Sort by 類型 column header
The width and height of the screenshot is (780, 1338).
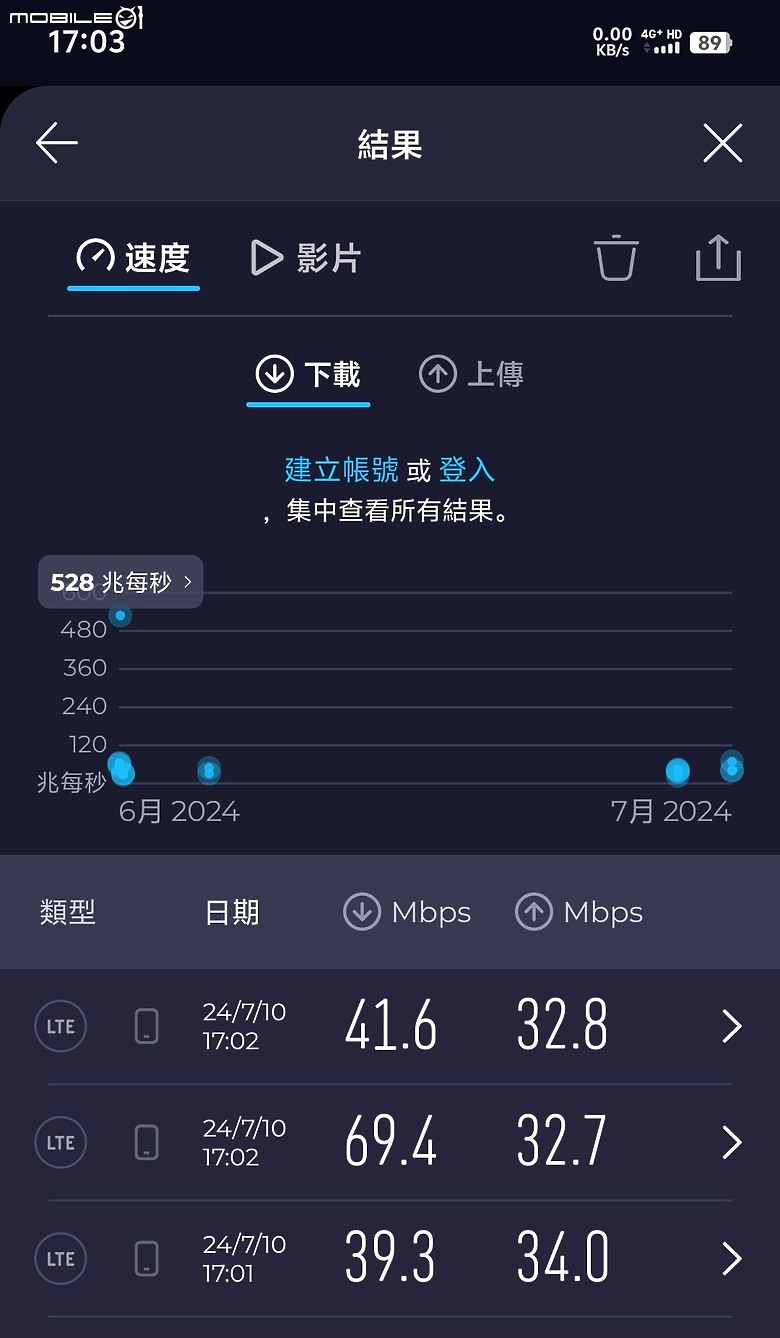pos(68,912)
